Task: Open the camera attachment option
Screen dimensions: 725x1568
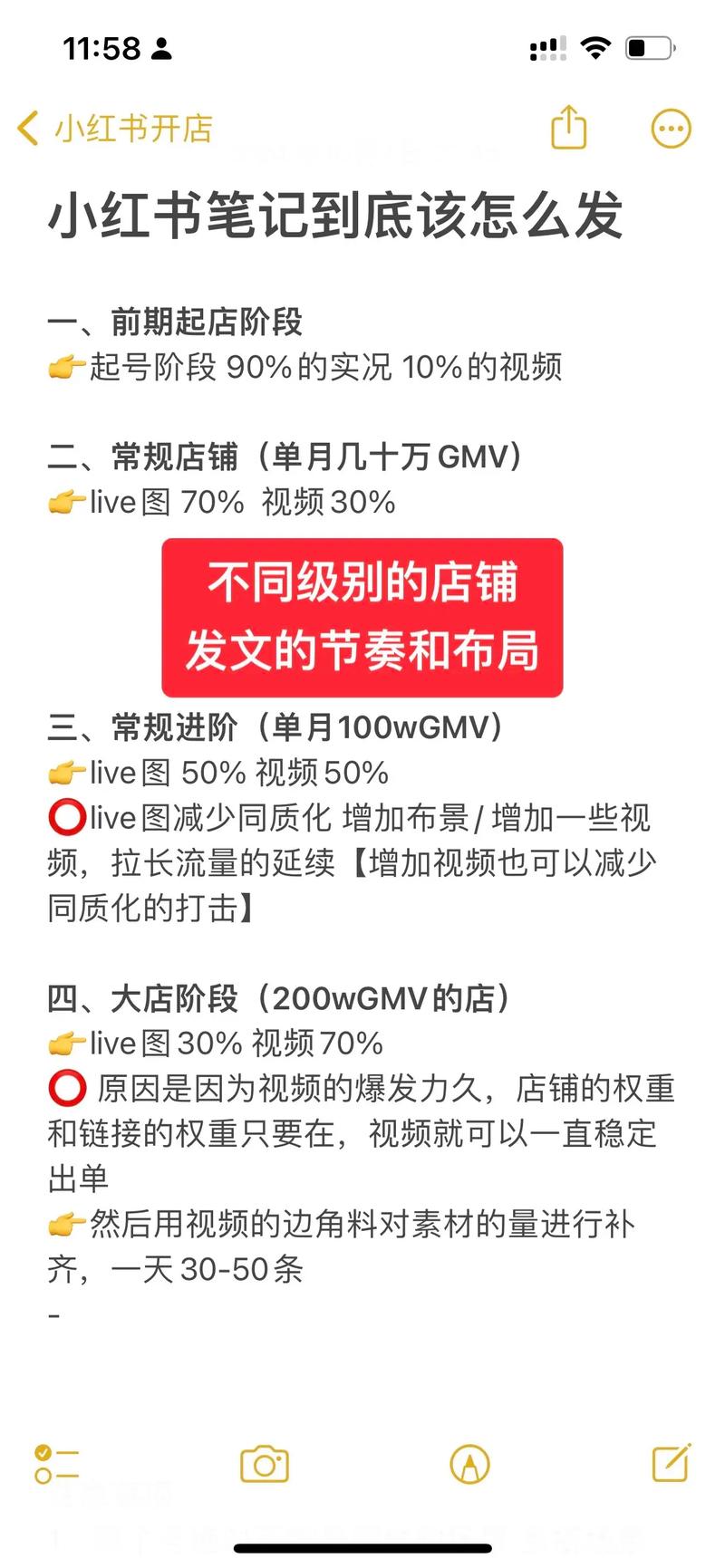Action: point(264,1464)
